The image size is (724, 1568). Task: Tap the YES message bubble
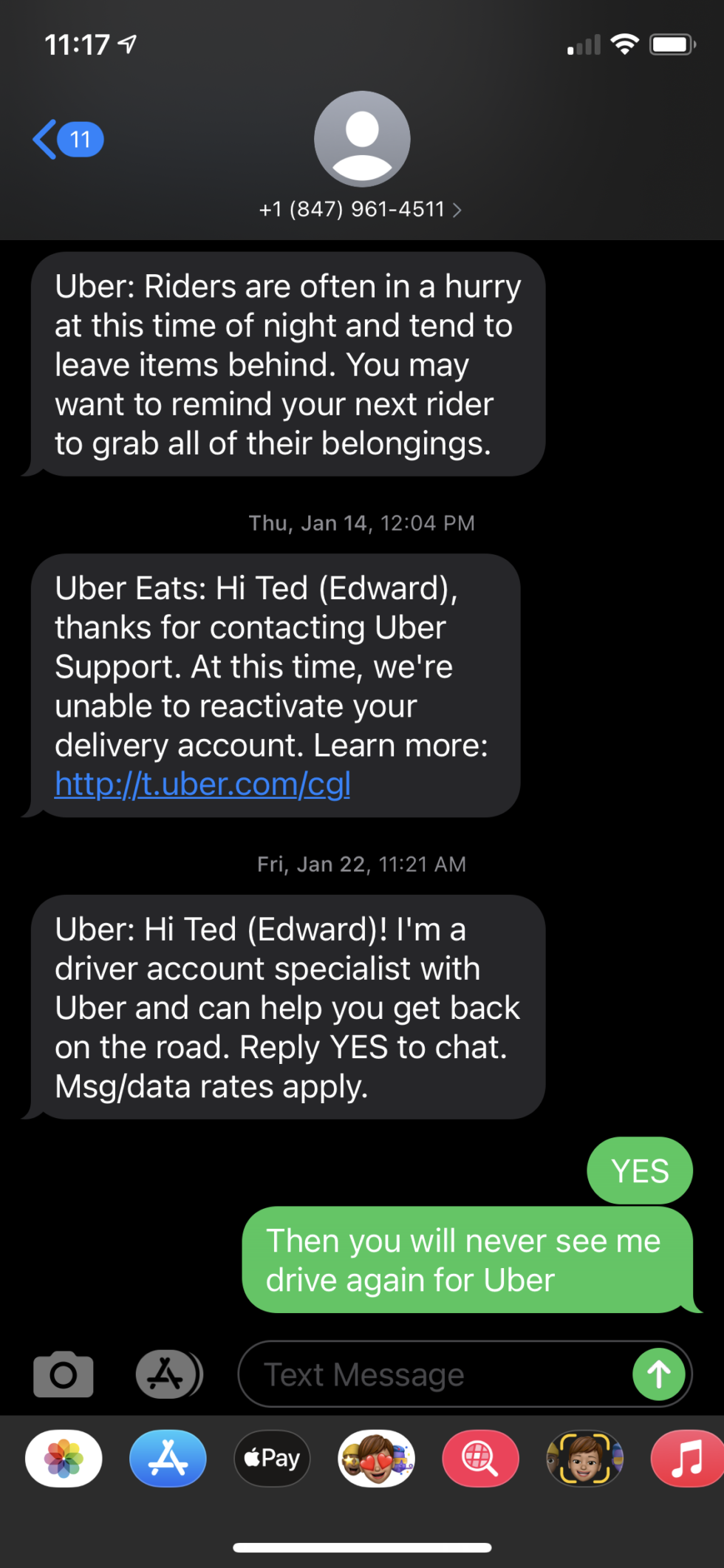[x=640, y=1170]
